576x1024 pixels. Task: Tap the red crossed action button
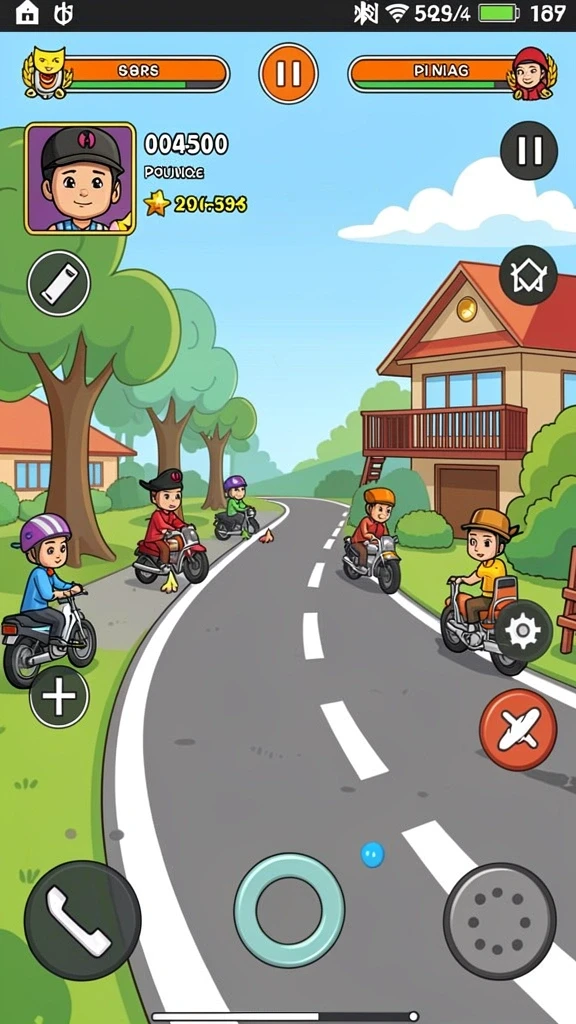click(x=518, y=729)
